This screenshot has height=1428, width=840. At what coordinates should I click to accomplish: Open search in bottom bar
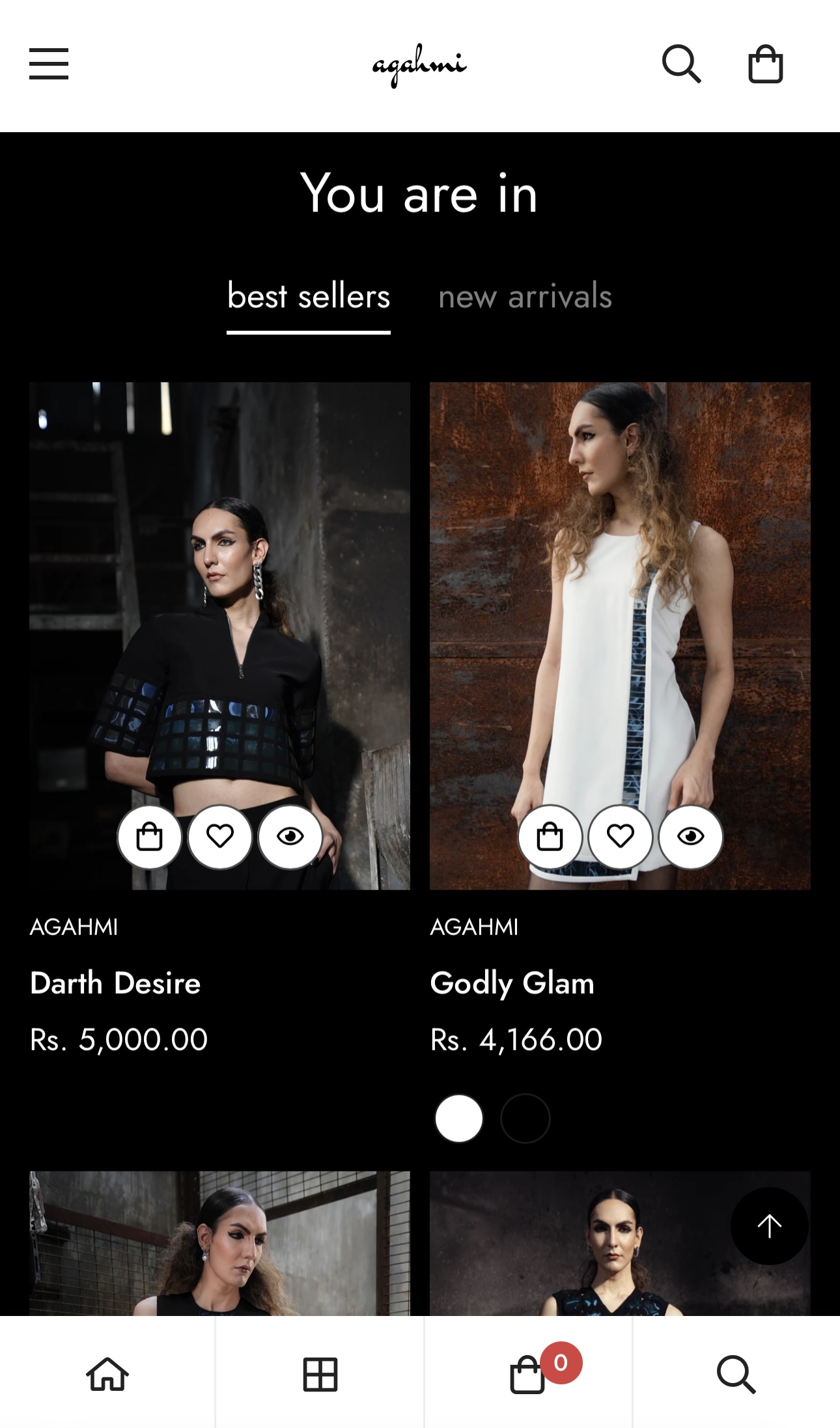[736, 1374]
